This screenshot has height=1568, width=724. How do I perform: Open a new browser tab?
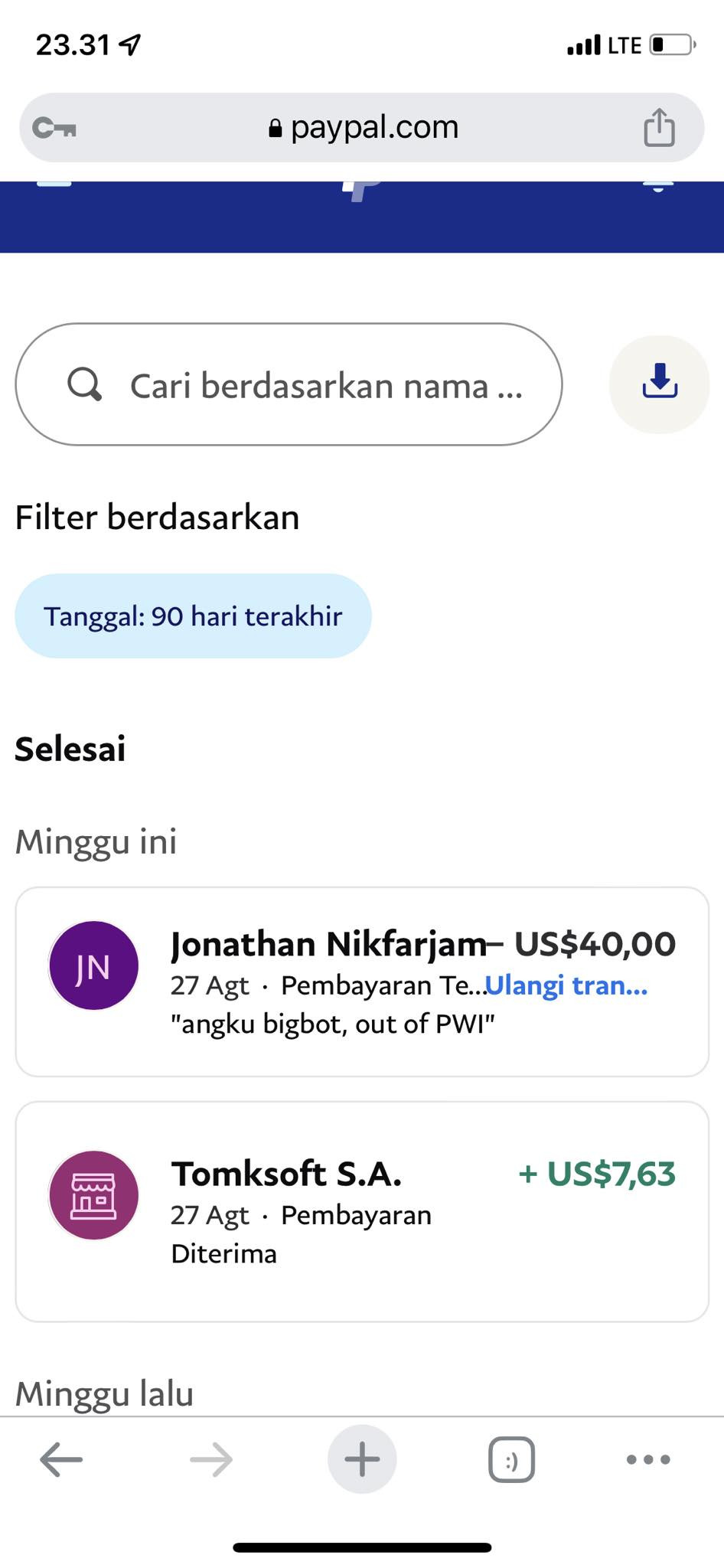click(362, 1459)
